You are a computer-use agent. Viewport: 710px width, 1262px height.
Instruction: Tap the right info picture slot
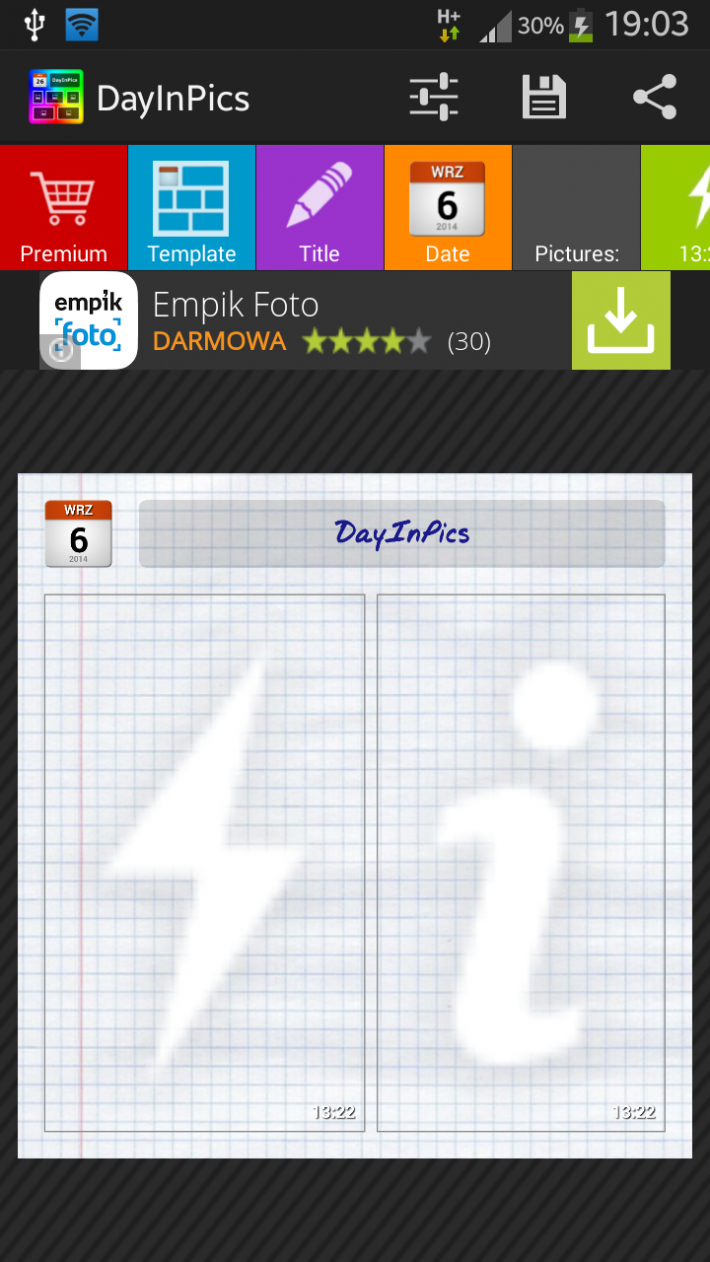coord(520,862)
